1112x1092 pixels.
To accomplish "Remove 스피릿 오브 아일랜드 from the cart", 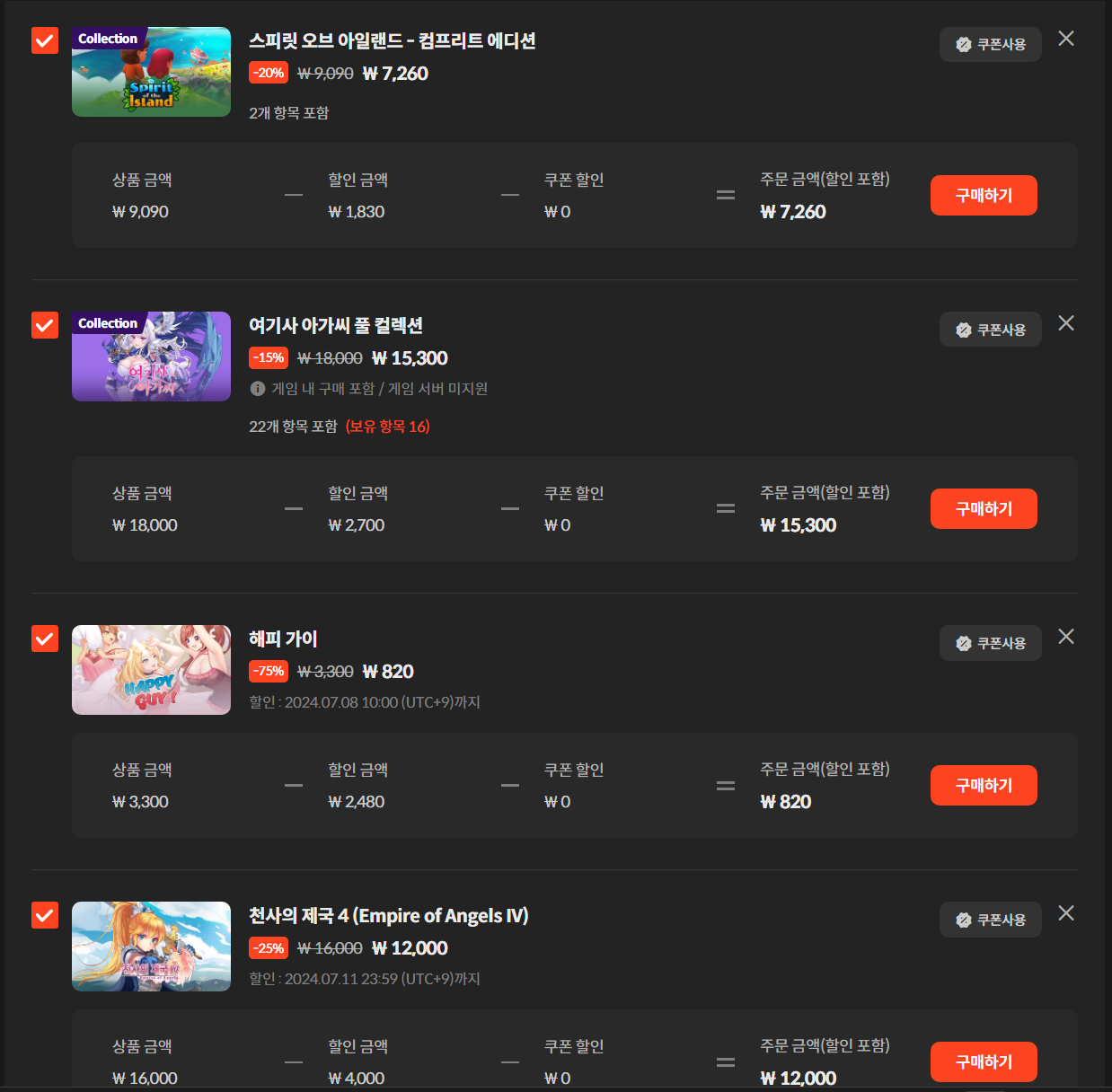I will 1066,39.
